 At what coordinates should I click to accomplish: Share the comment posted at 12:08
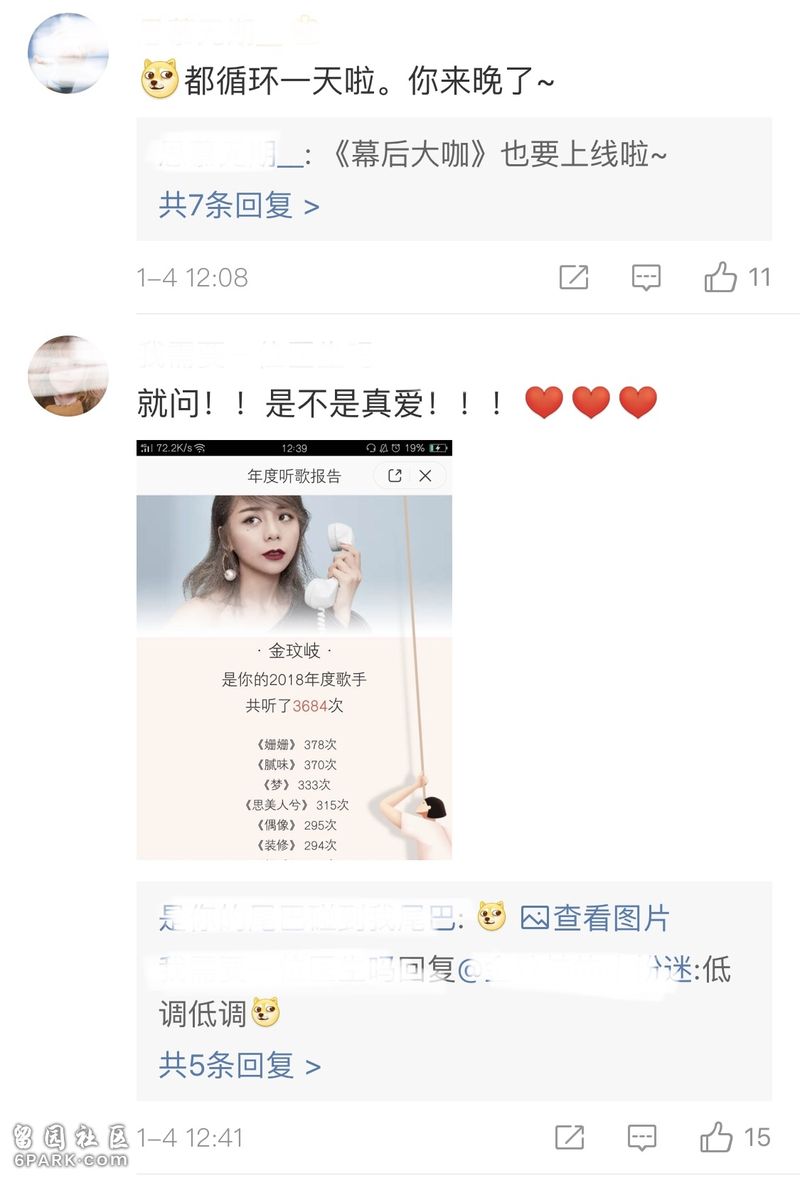574,277
